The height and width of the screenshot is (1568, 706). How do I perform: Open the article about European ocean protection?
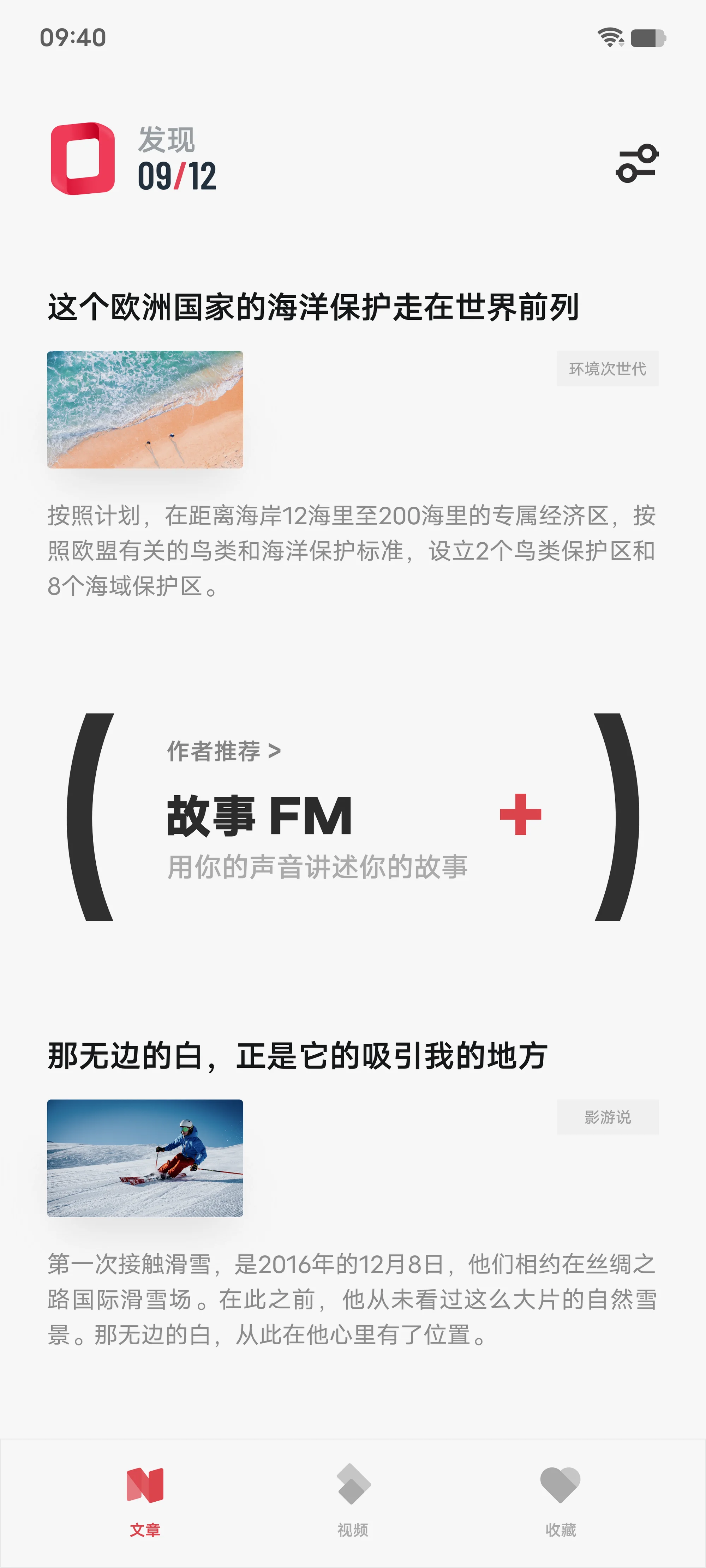313,307
